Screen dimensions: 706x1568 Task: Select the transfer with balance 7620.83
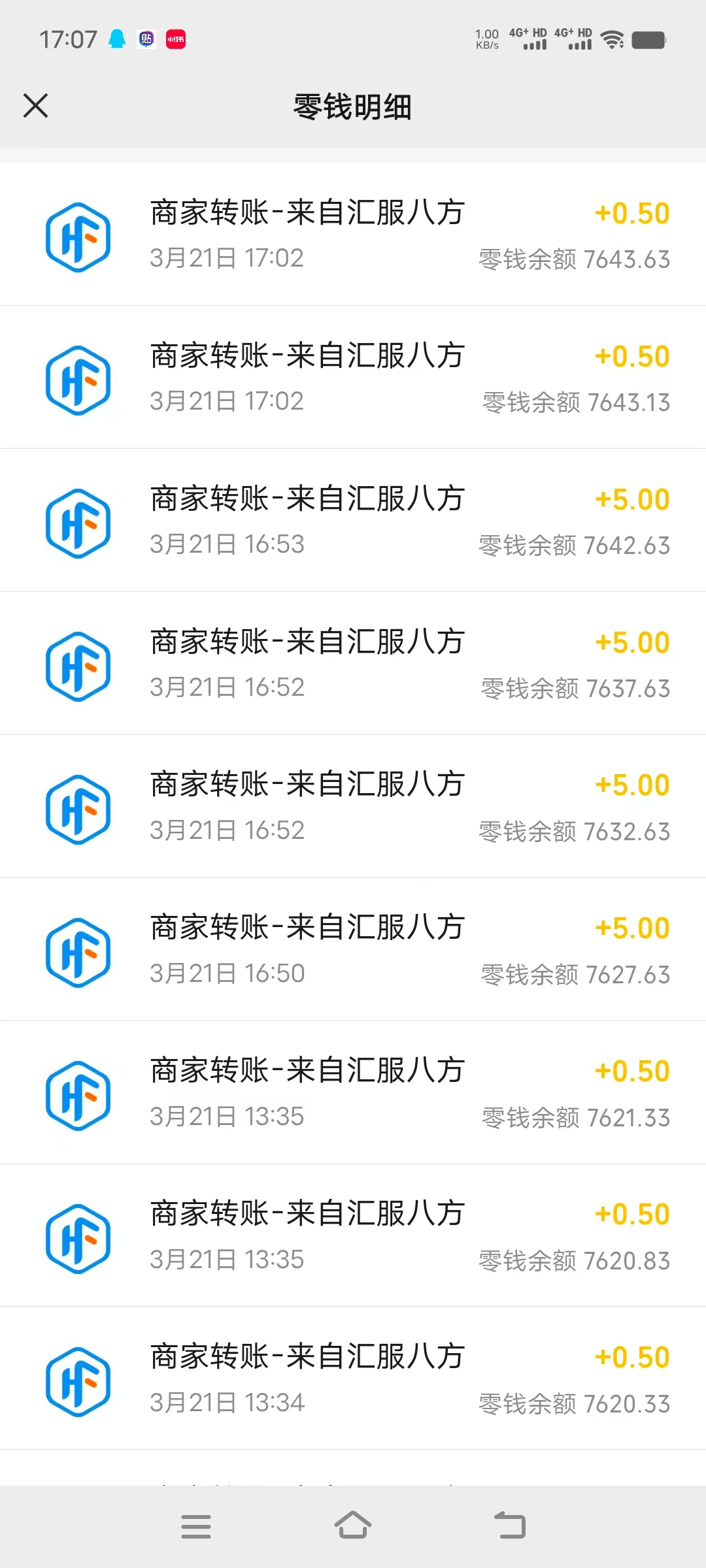[x=353, y=1235]
